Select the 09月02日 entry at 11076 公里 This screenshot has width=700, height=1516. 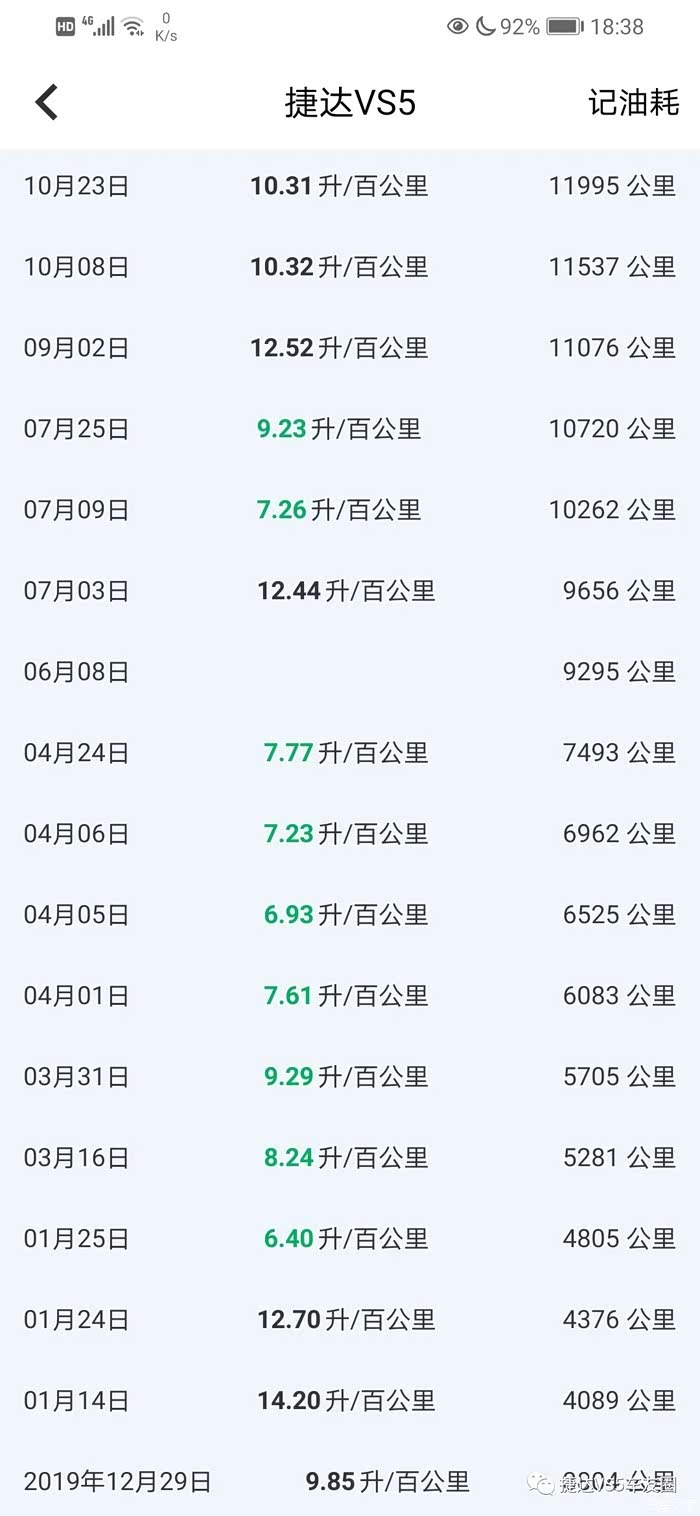pyautogui.click(x=350, y=348)
